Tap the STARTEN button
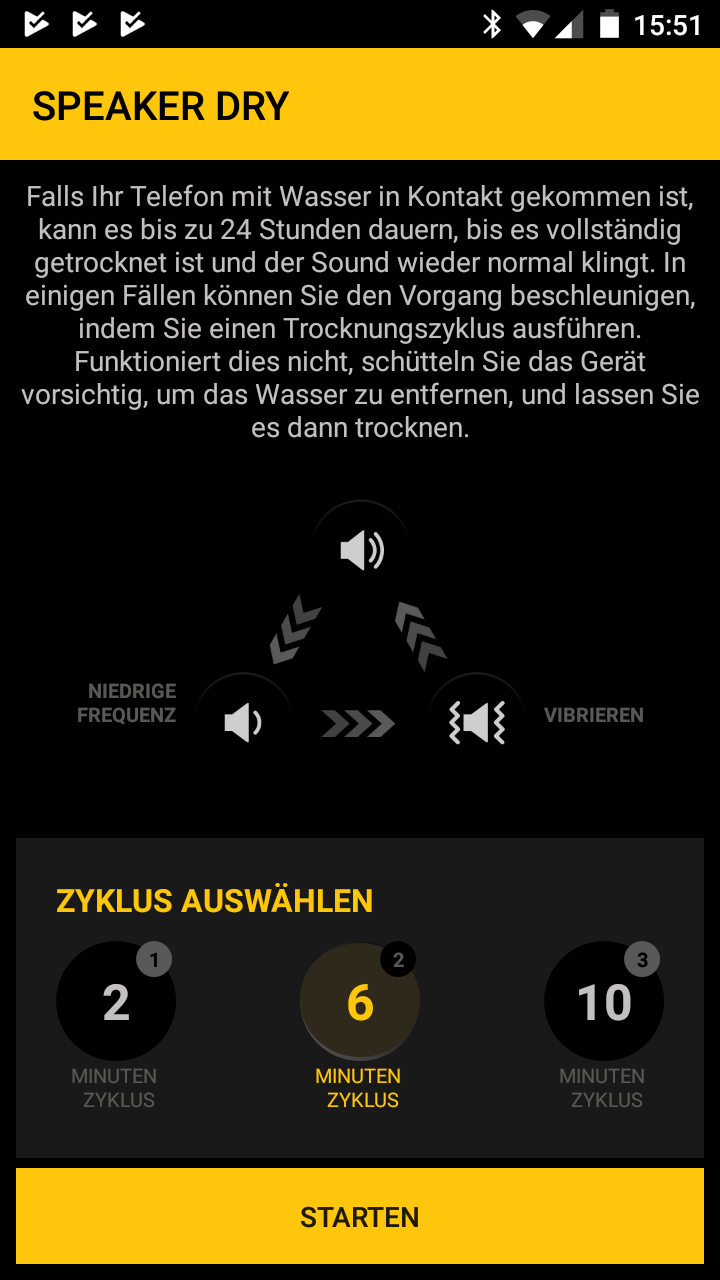Screen dimensions: 720x1280 pyautogui.click(x=360, y=1216)
